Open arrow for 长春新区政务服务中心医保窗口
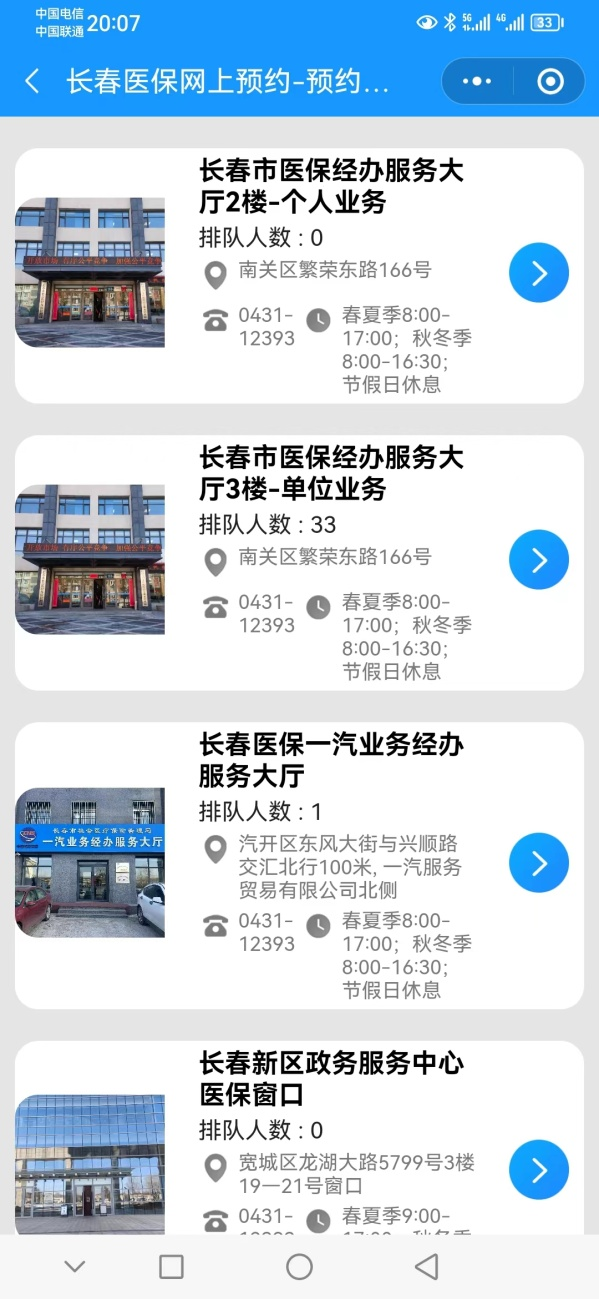This screenshot has width=599, height=1299. pyautogui.click(x=539, y=1169)
